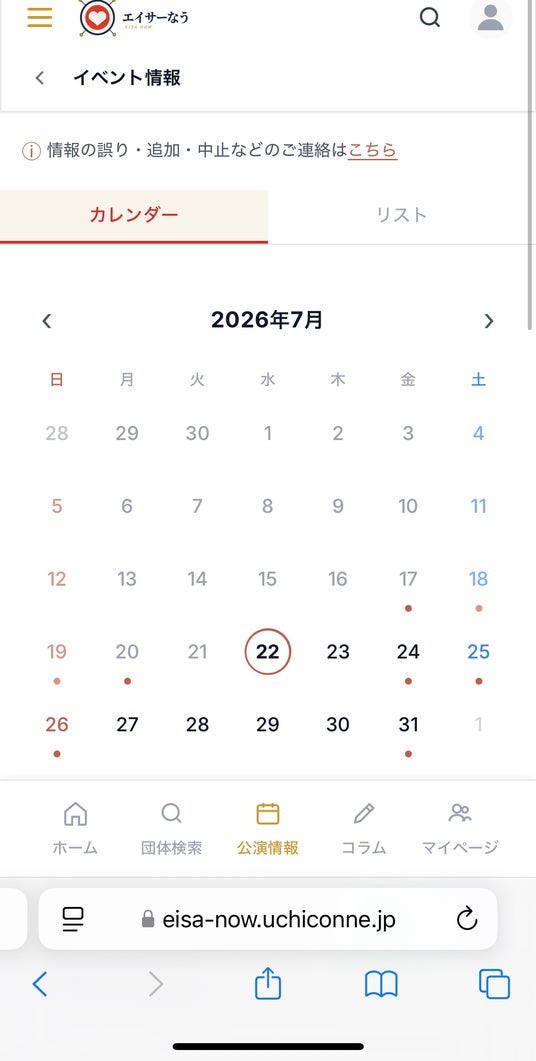Screen dimensions: 536x1061
Task: Open the hamburger drawer menu
Action: click(x=40, y=17)
